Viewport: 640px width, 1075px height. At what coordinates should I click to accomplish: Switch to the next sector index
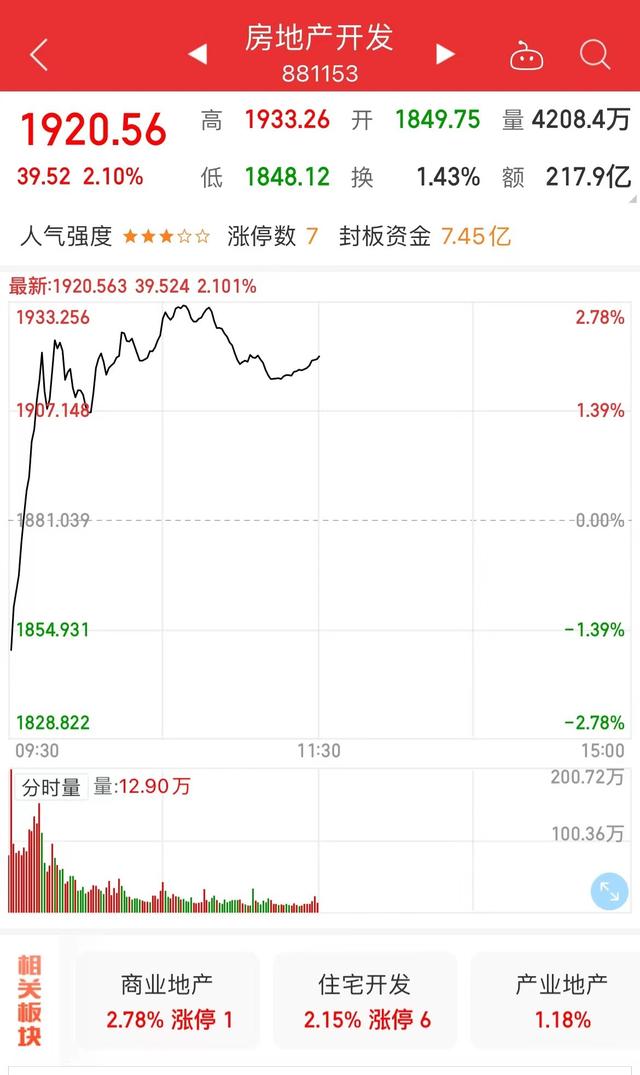pos(445,53)
